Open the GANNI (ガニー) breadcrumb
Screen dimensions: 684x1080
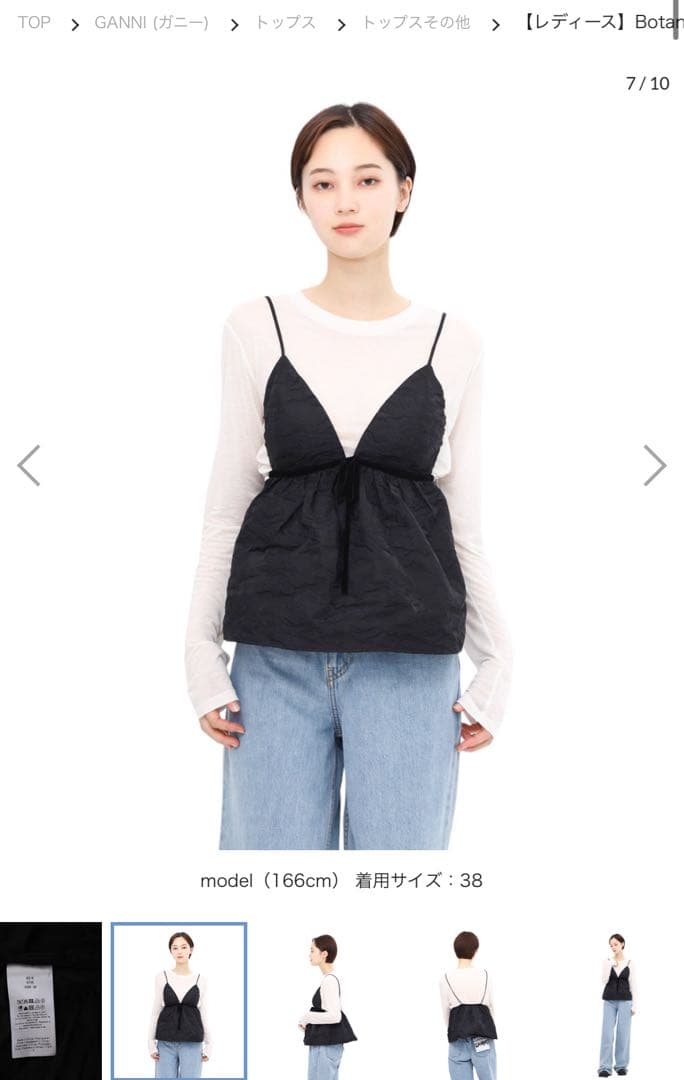point(151,22)
